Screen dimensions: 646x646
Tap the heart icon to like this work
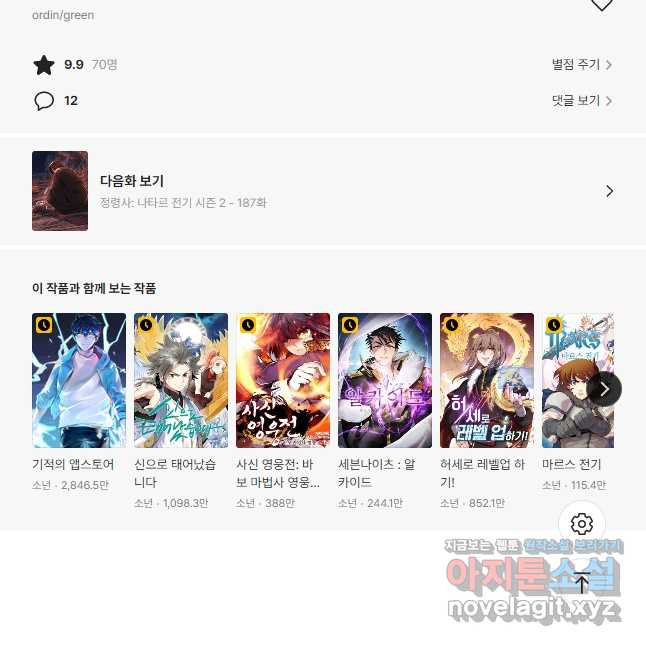(x=601, y=5)
